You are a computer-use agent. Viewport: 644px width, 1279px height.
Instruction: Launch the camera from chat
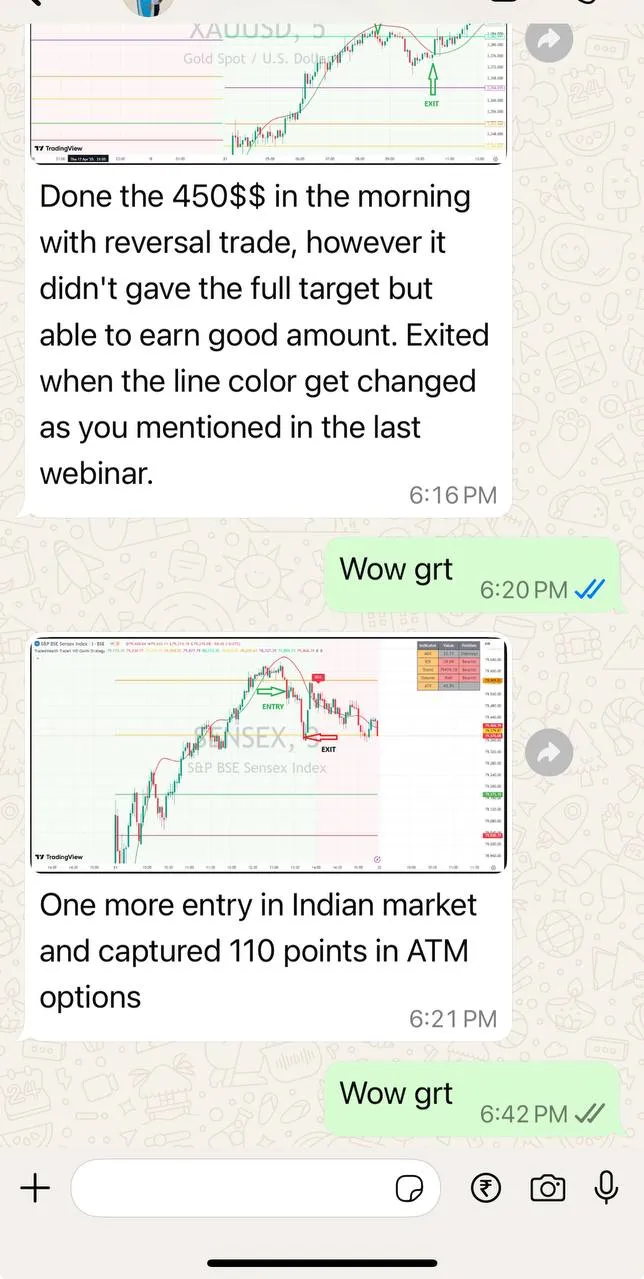point(547,1188)
